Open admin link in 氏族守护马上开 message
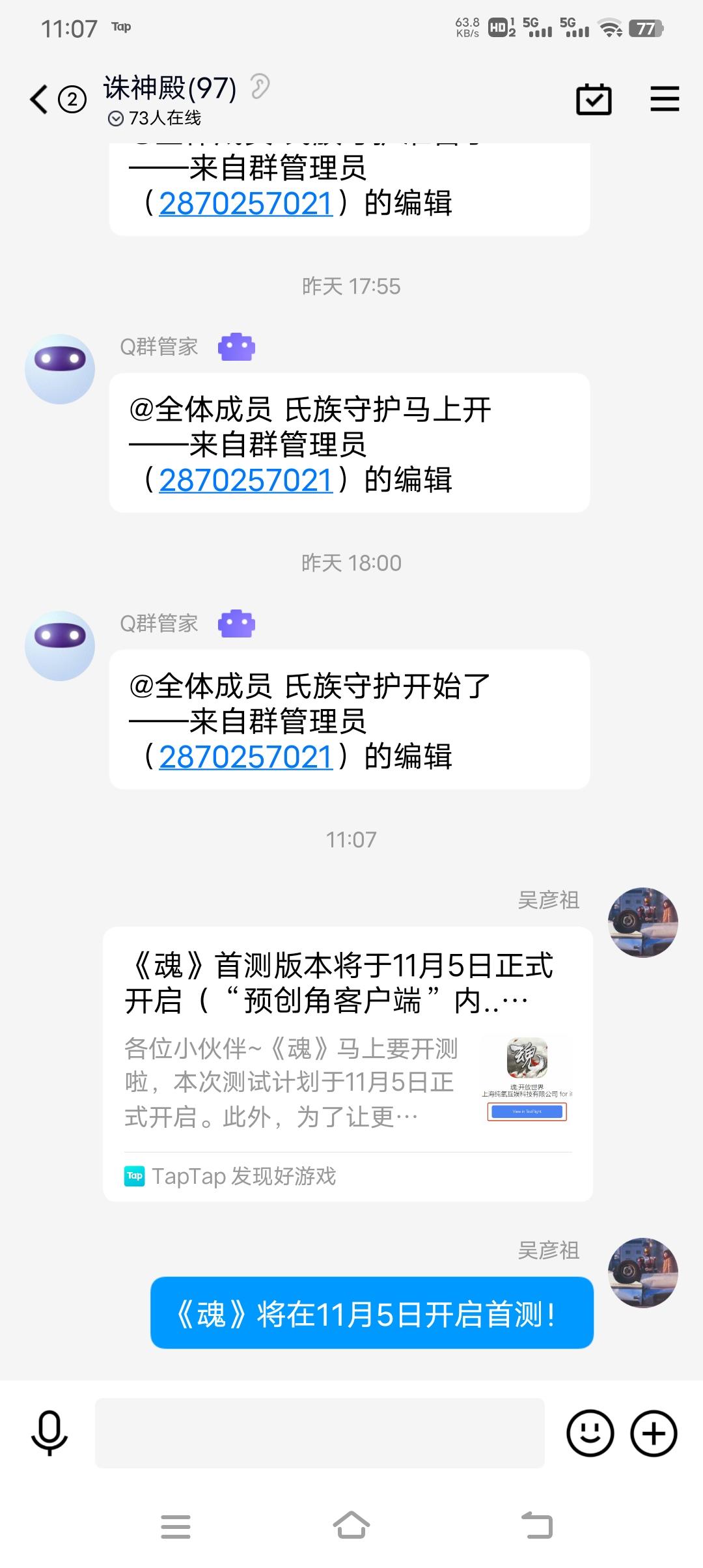The width and height of the screenshot is (703, 1568). point(246,481)
